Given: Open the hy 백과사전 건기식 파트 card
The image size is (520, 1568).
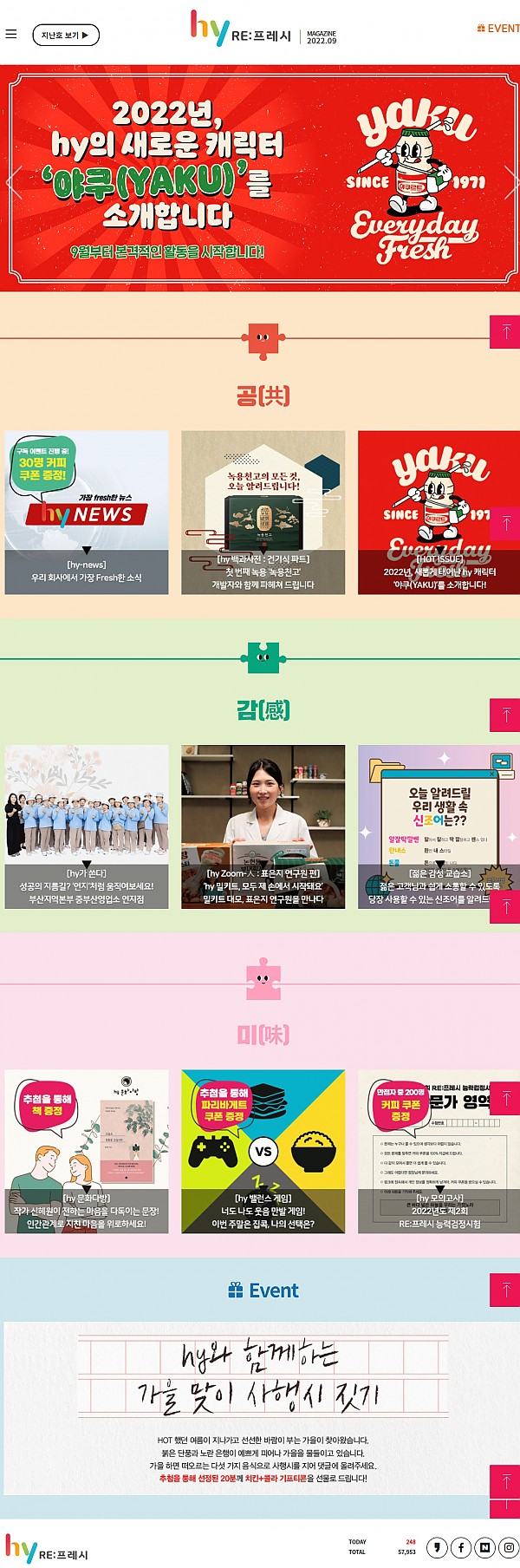Looking at the screenshot, I should [x=263, y=513].
